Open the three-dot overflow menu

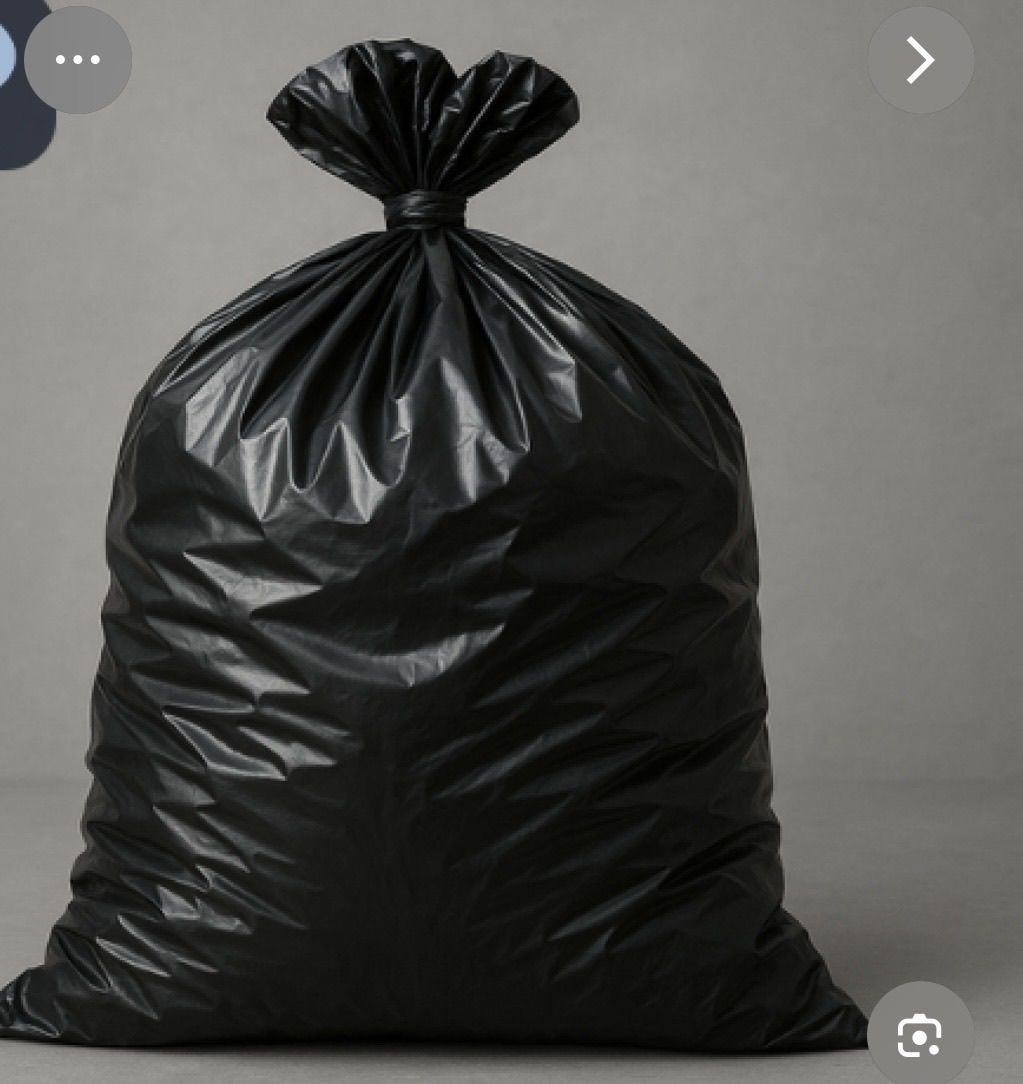point(78,60)
